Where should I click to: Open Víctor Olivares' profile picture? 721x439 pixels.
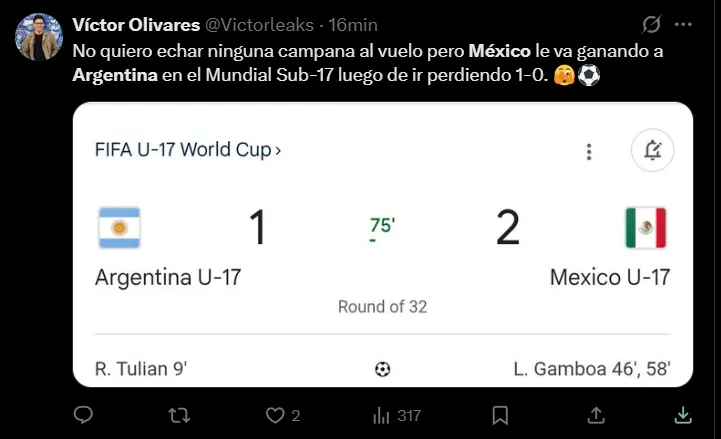point(38,37)
